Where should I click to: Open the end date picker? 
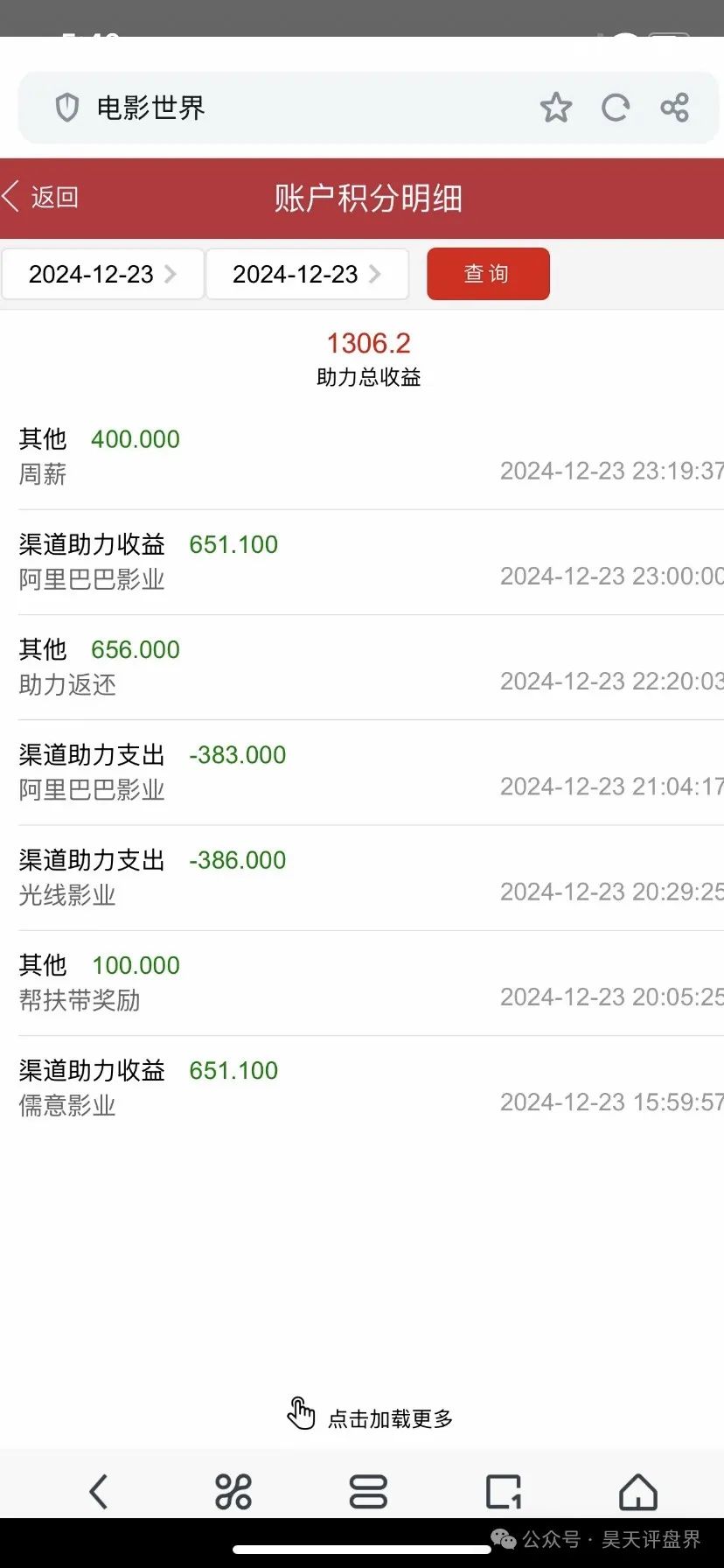[x=307, y=274]
